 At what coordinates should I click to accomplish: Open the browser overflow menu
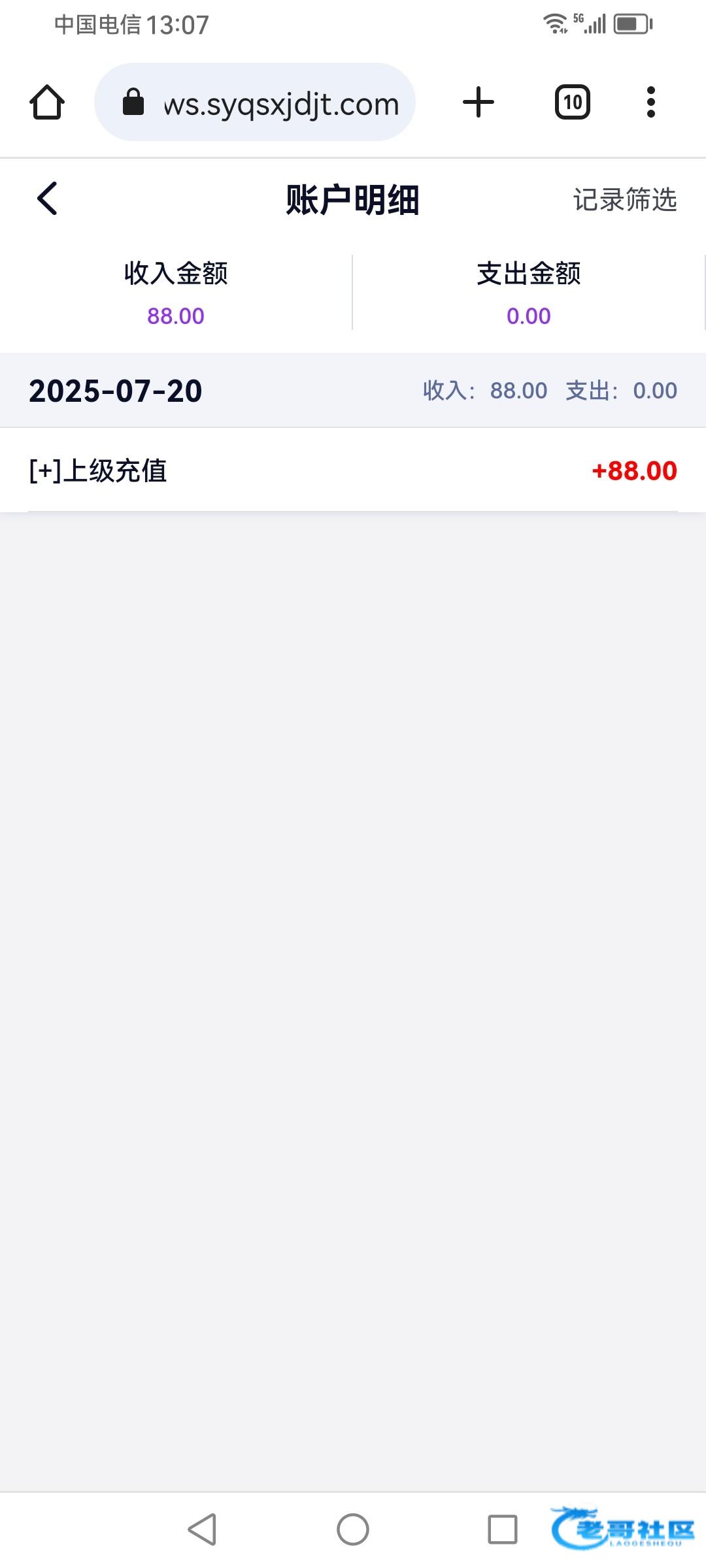pyautogui.click(x=650, y=103)
